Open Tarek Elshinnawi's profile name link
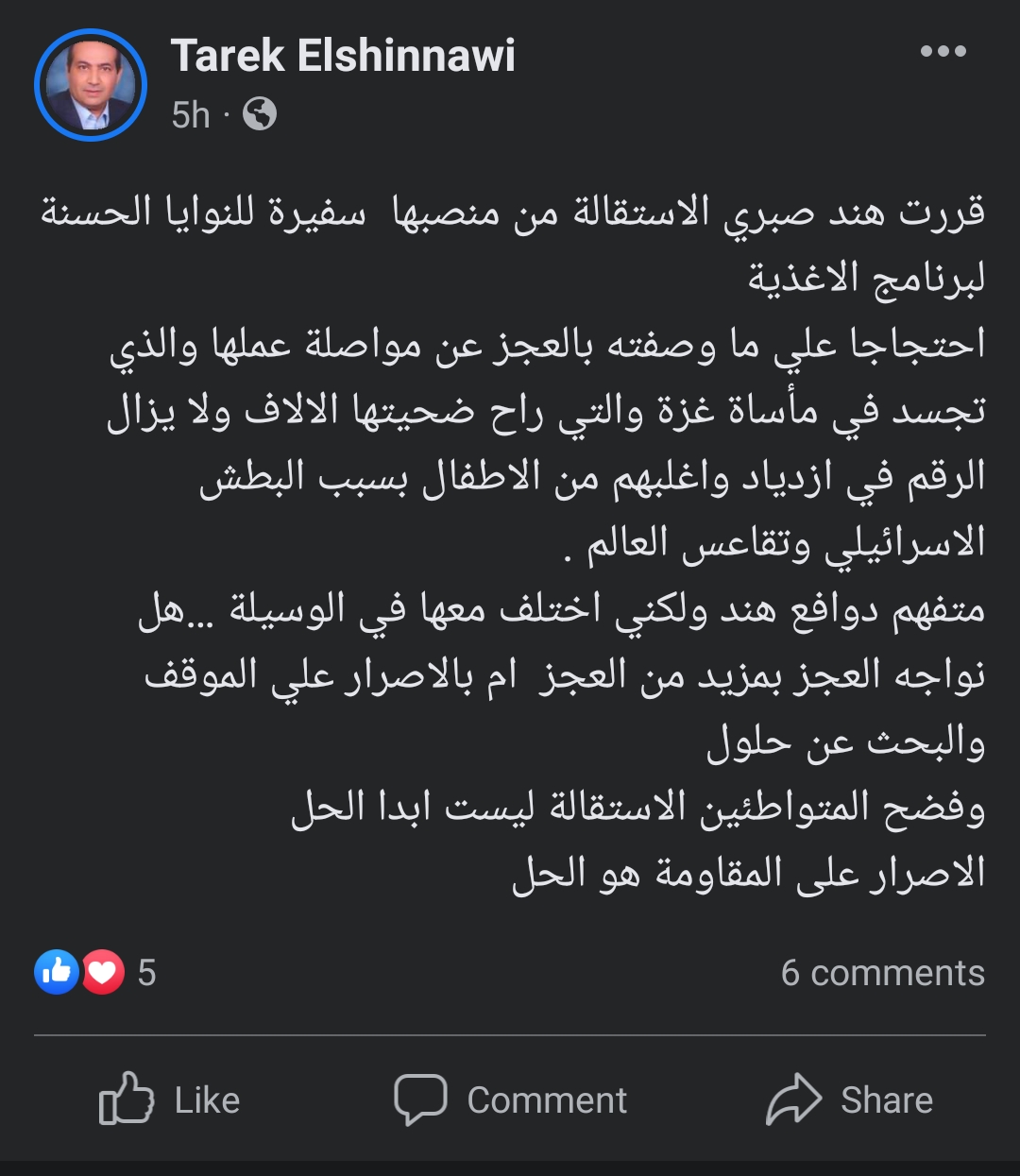Screen dimensions: 1020x1176 click(343, 56)
